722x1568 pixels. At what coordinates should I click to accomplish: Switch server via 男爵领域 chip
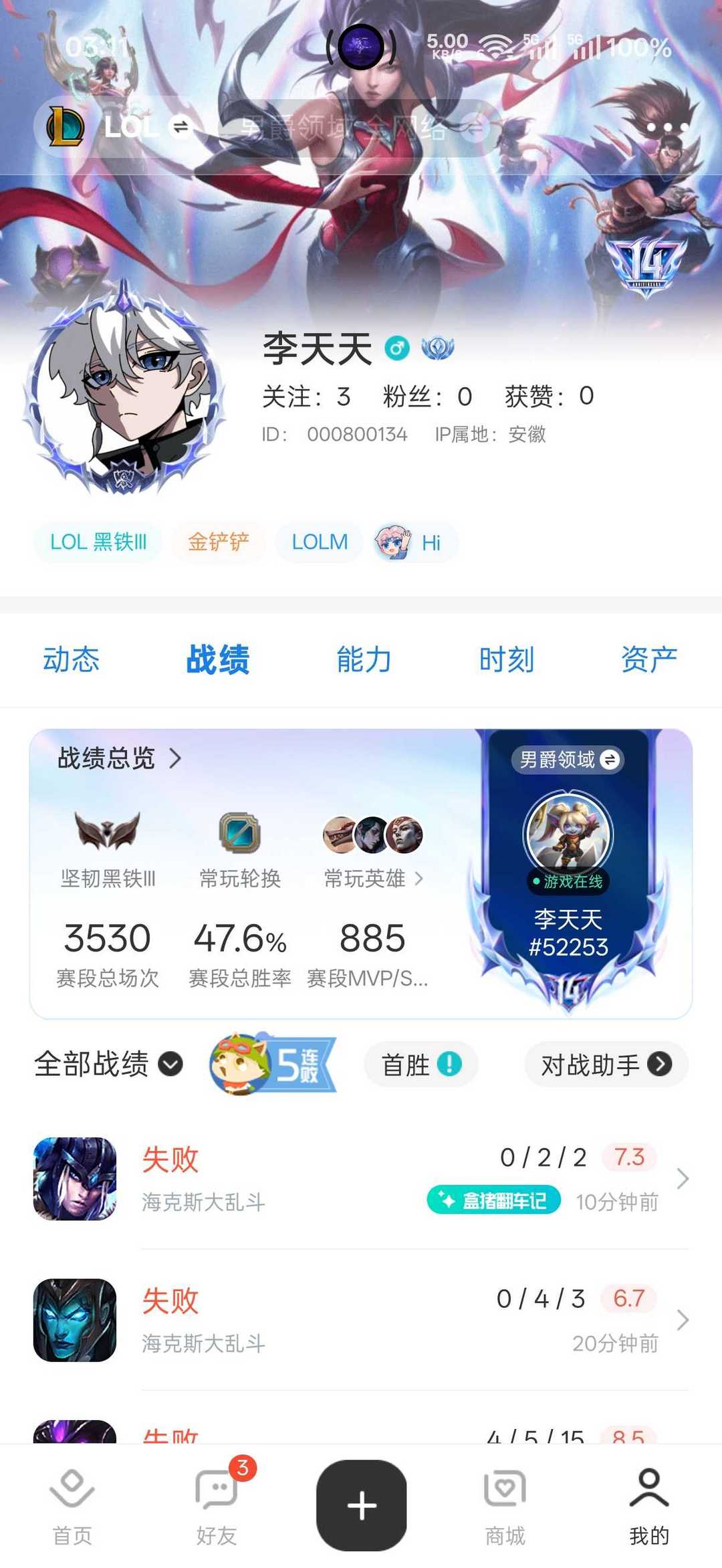click(568, 760)
